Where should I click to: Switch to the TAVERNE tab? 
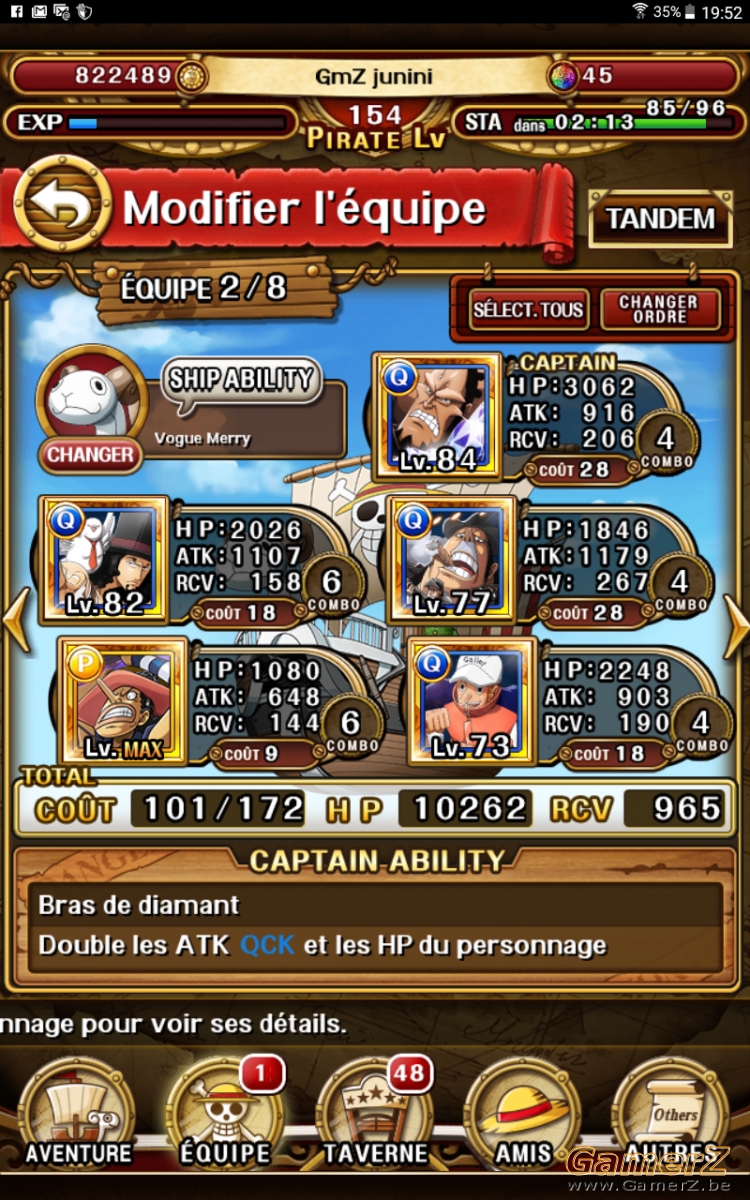point(374,1115)
